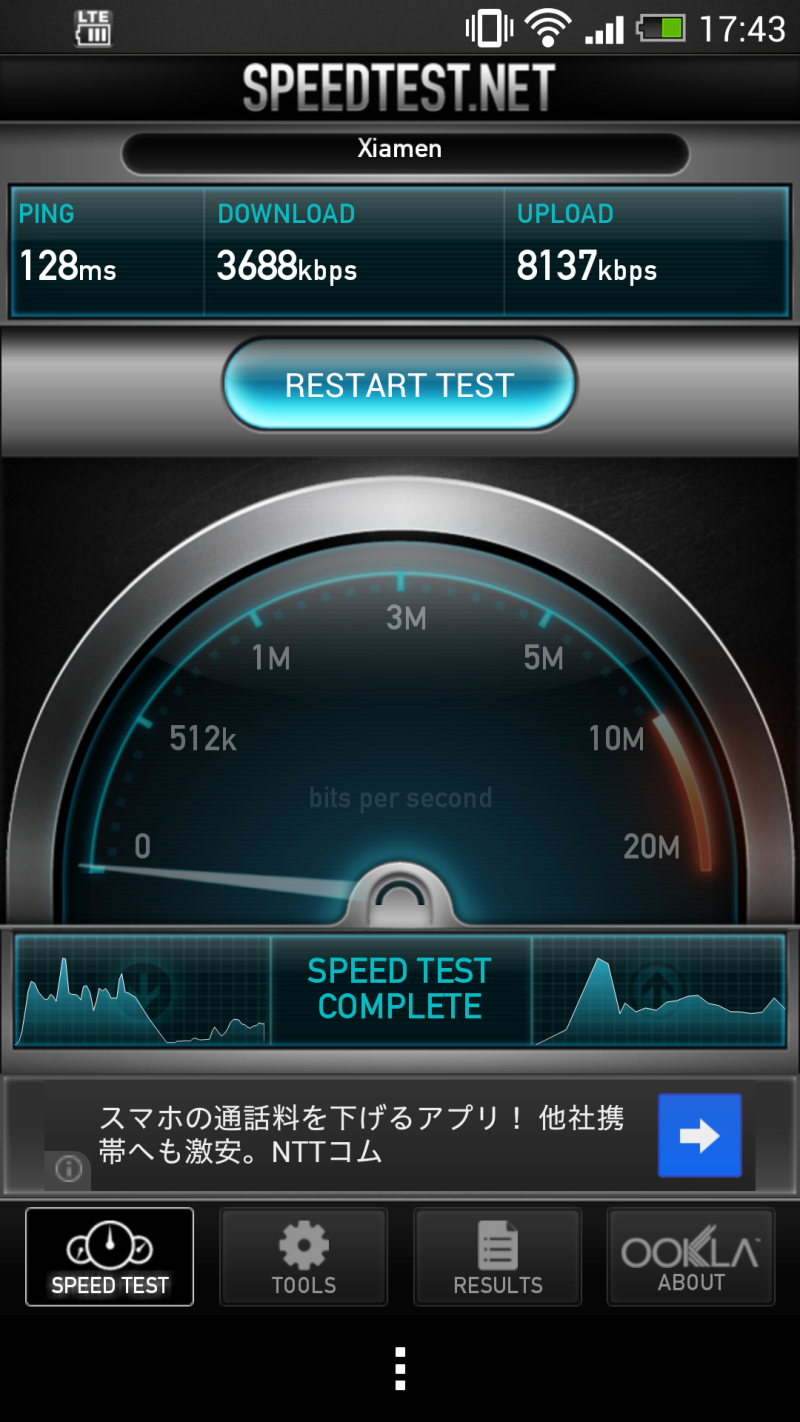The image size is (800, 1422).
Task: Switch to the Tools tab
Action: [304, 1257]
